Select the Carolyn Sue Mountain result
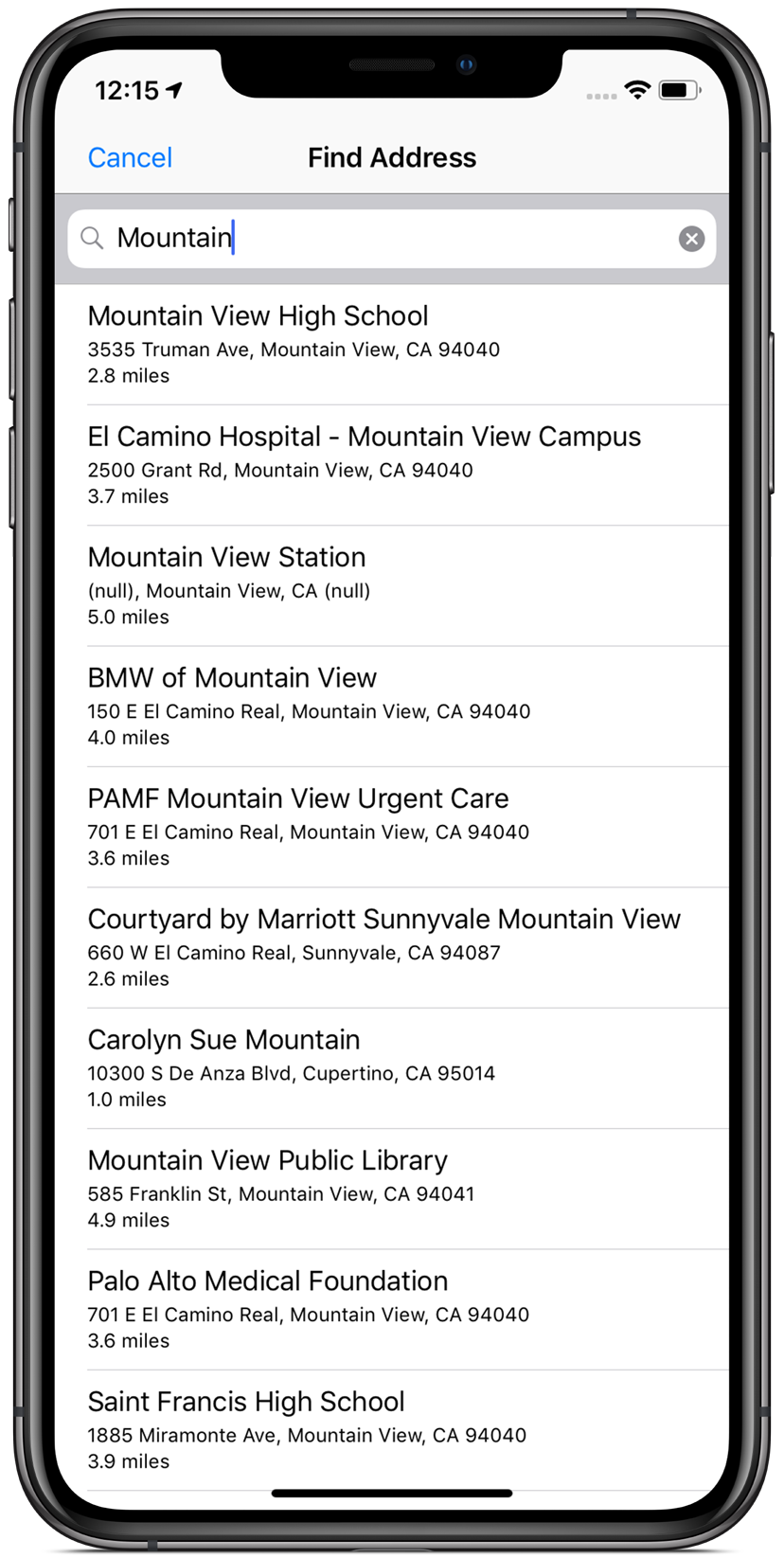The image size is (784, 1558). pos(391,1068)
